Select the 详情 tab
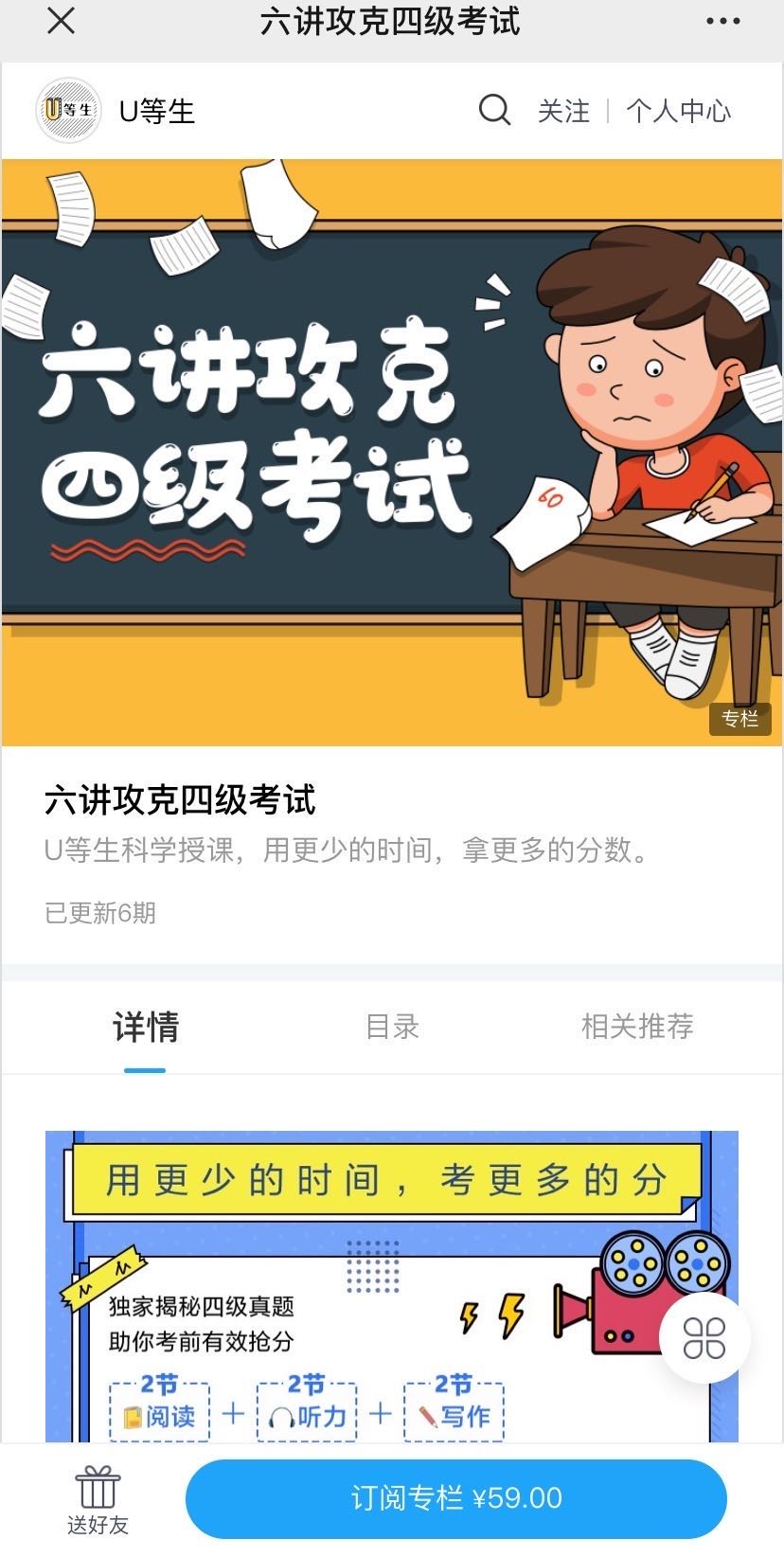784x1557 pixels. point(145,1028)
